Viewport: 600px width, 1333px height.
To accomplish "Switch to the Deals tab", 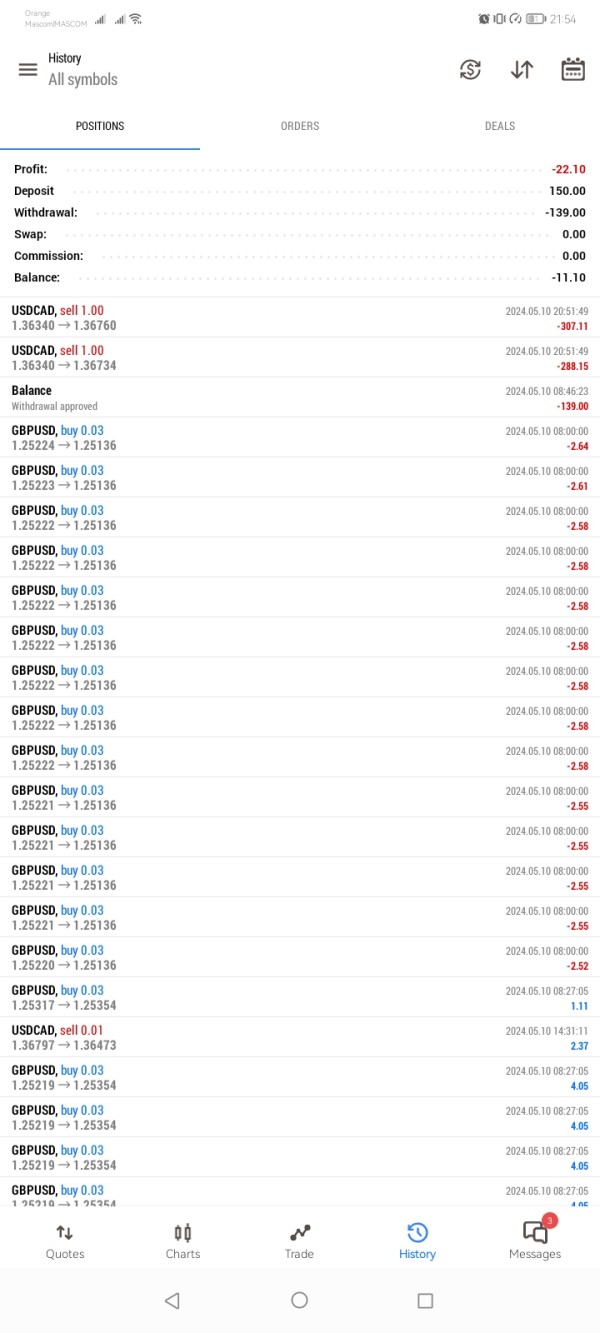I will pos(500,126).
